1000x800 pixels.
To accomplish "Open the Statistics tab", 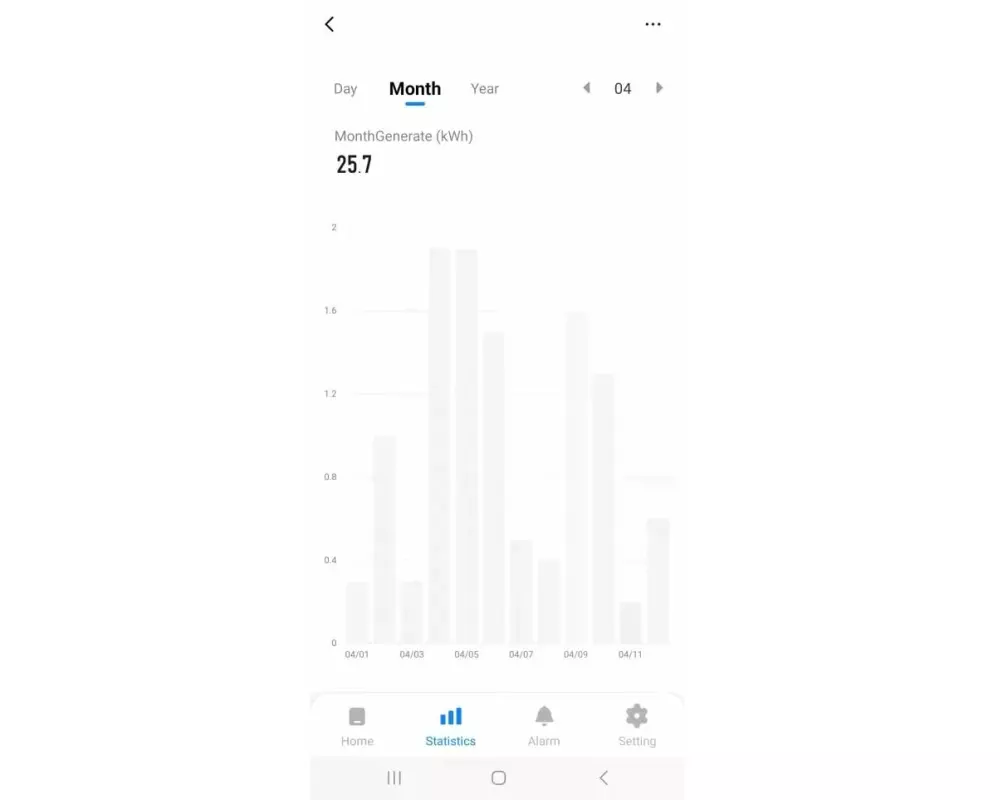I will tap(450, 726).
